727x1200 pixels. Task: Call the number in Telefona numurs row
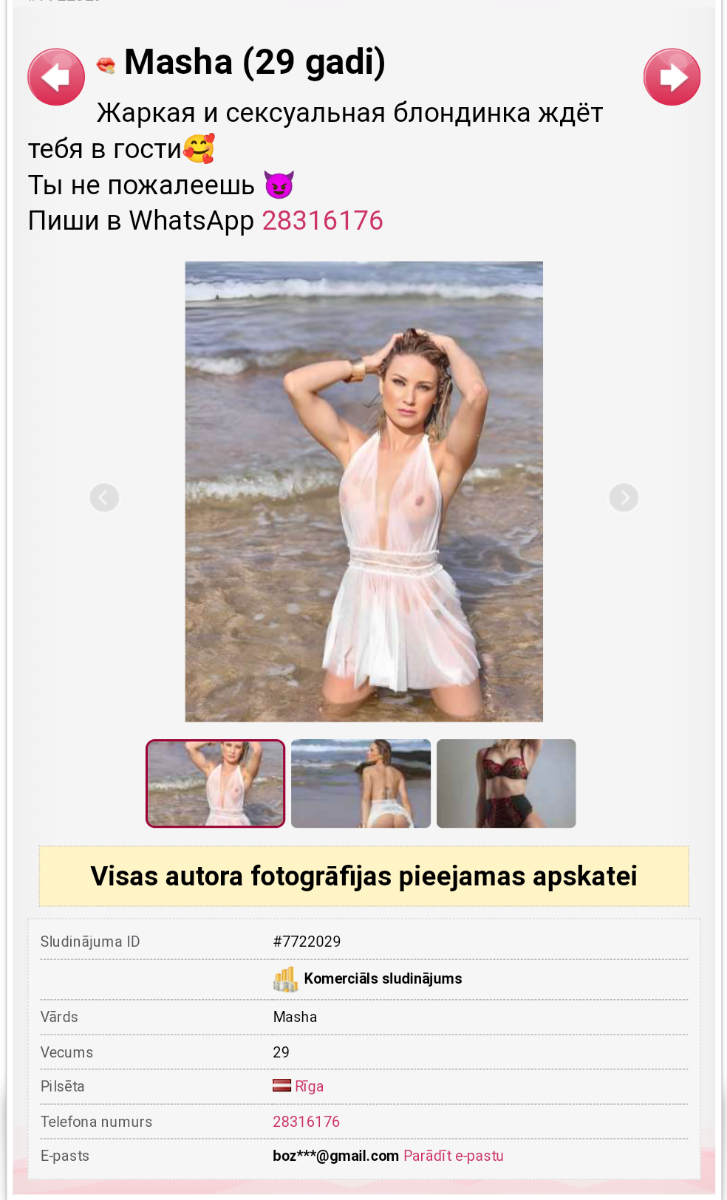(x=306, y=1122)
